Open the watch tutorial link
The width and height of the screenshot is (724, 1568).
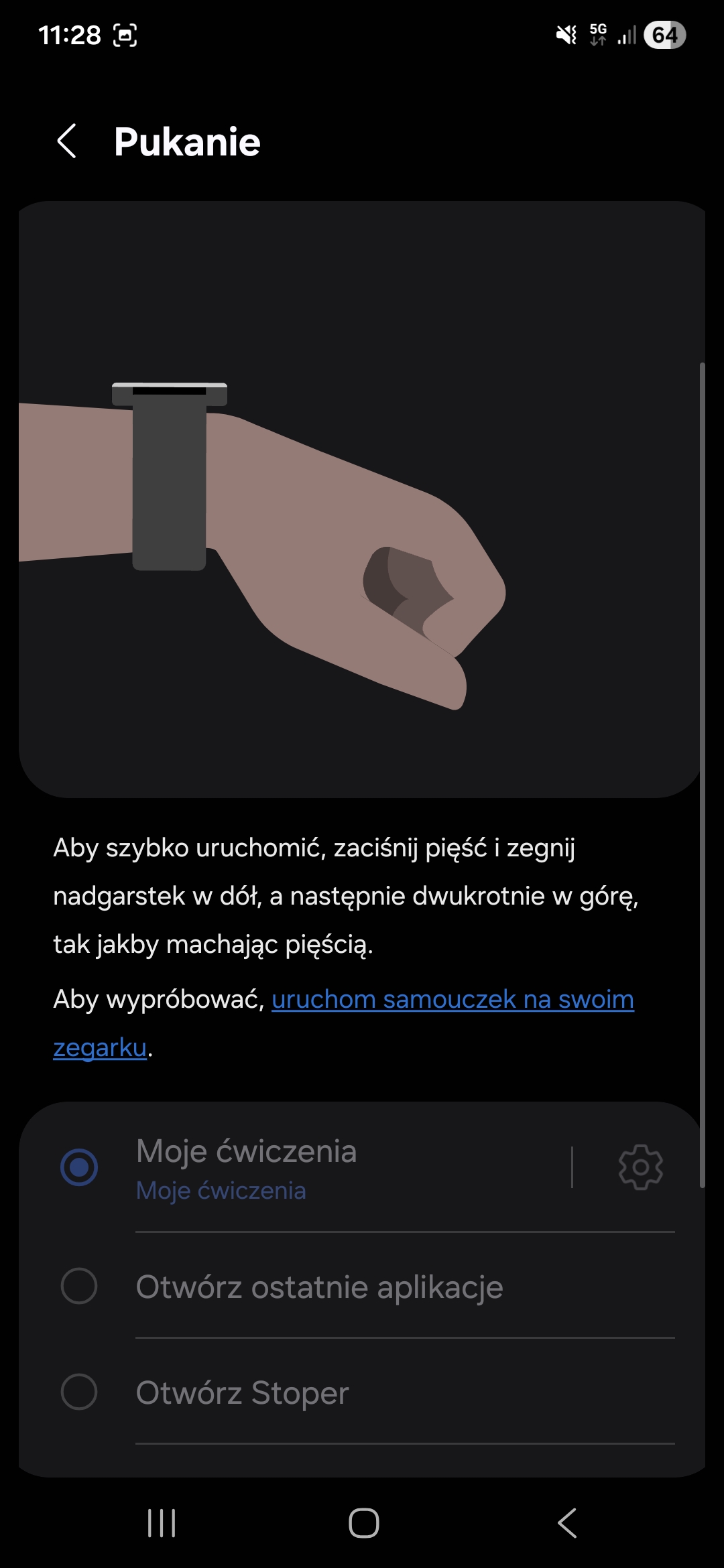tap(452, 999)
